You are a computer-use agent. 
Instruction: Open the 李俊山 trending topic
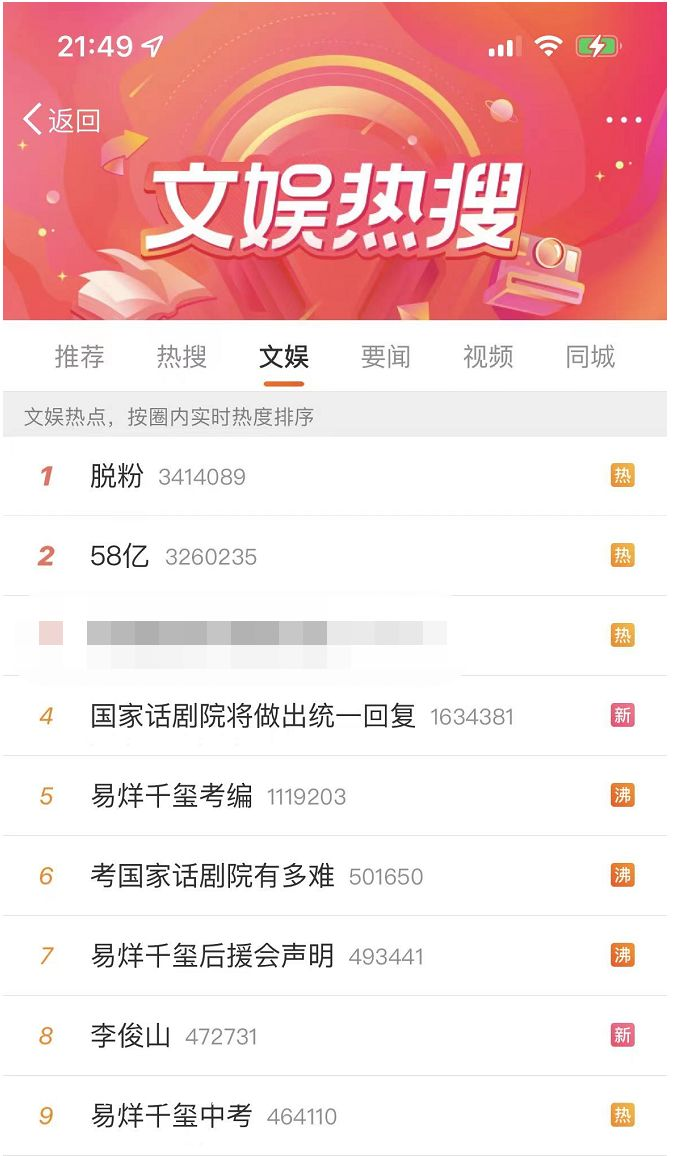[x=130, y=1036]
